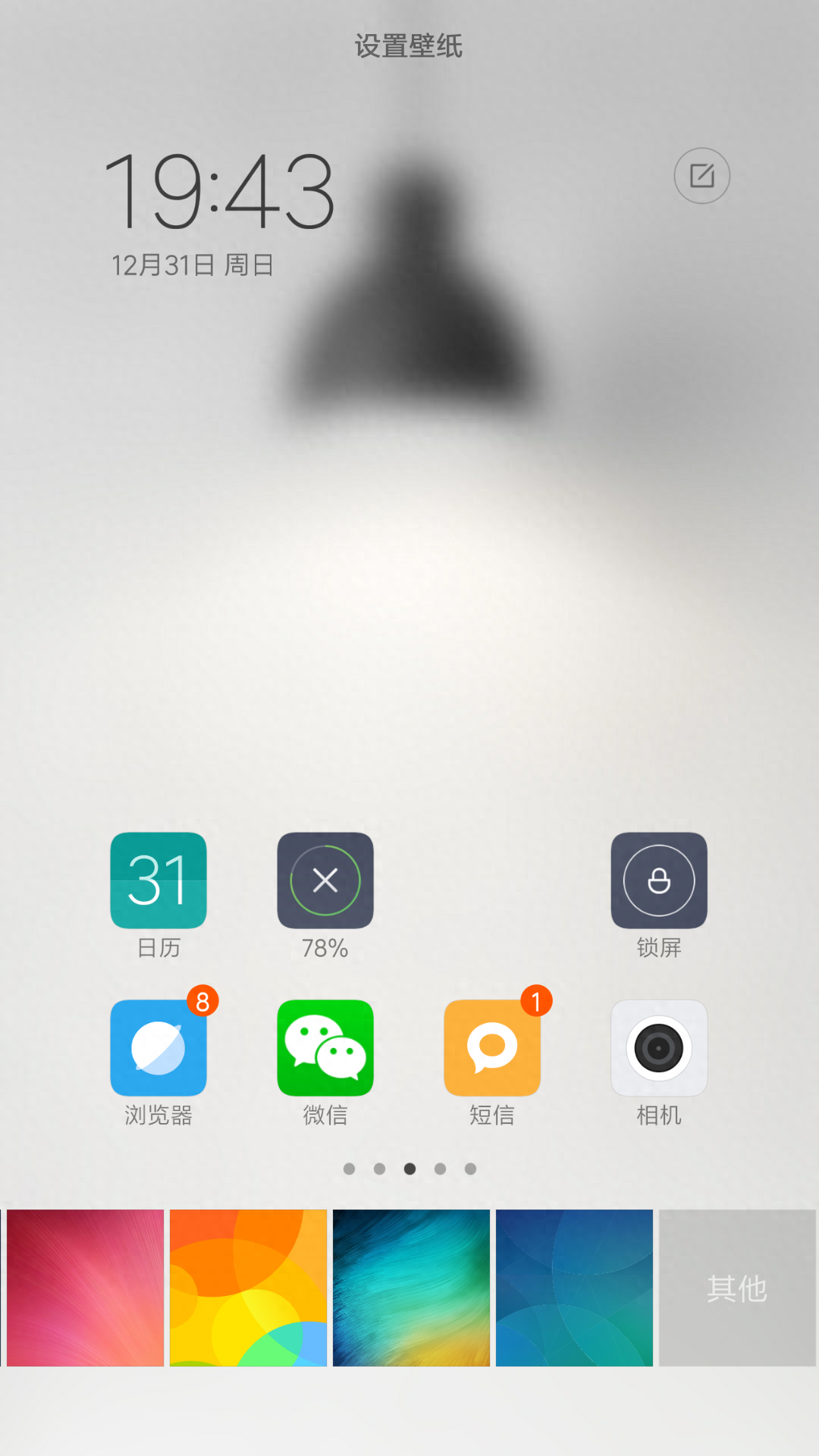This screenshot has width=819, height=1456.
Task: Tap the 78% memory cleaner icon
Action: (325, 880)
